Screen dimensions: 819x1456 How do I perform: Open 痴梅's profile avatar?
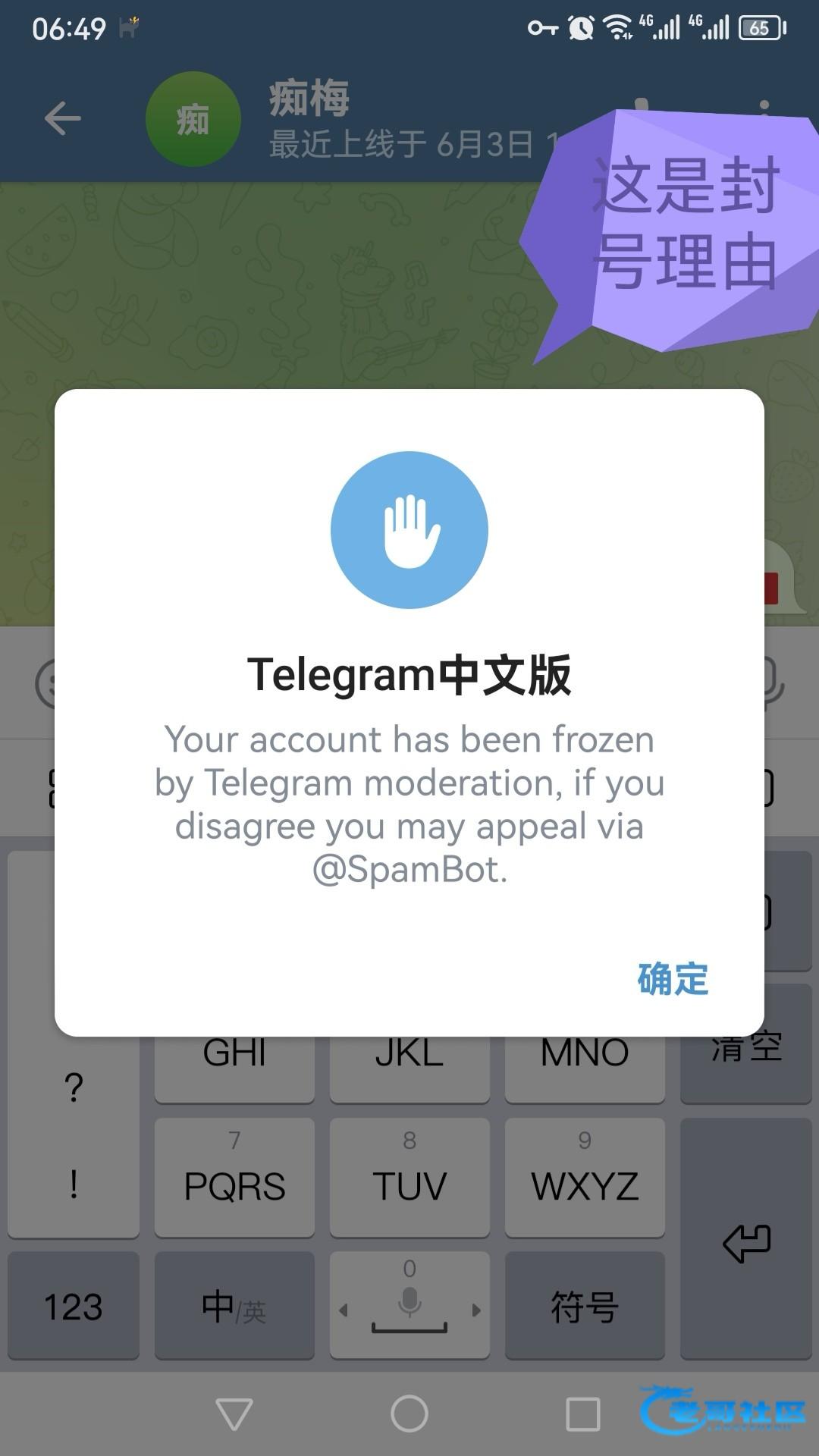tap(193, 119)
